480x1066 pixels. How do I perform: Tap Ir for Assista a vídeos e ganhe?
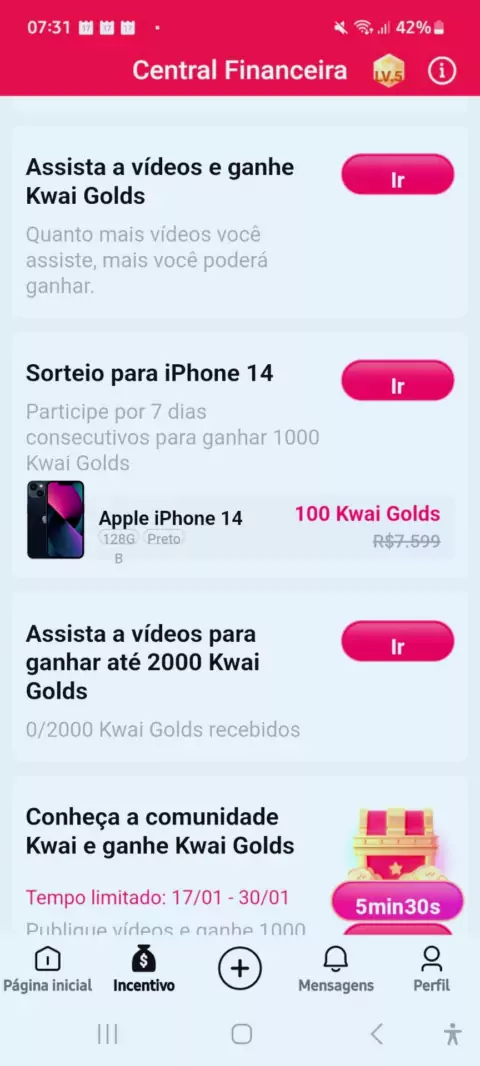tap(398, 175)
